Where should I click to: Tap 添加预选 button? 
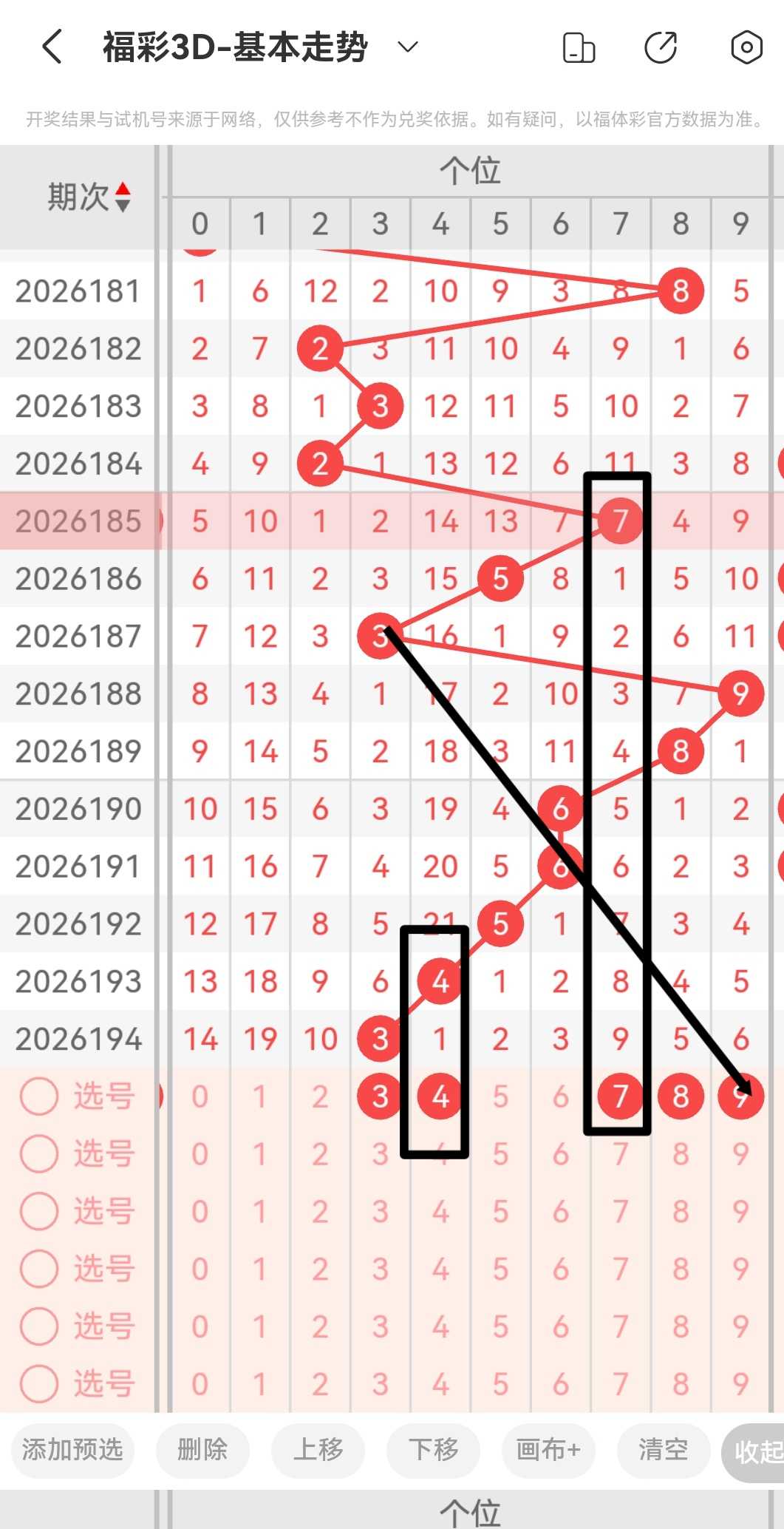pos(72,1450)
